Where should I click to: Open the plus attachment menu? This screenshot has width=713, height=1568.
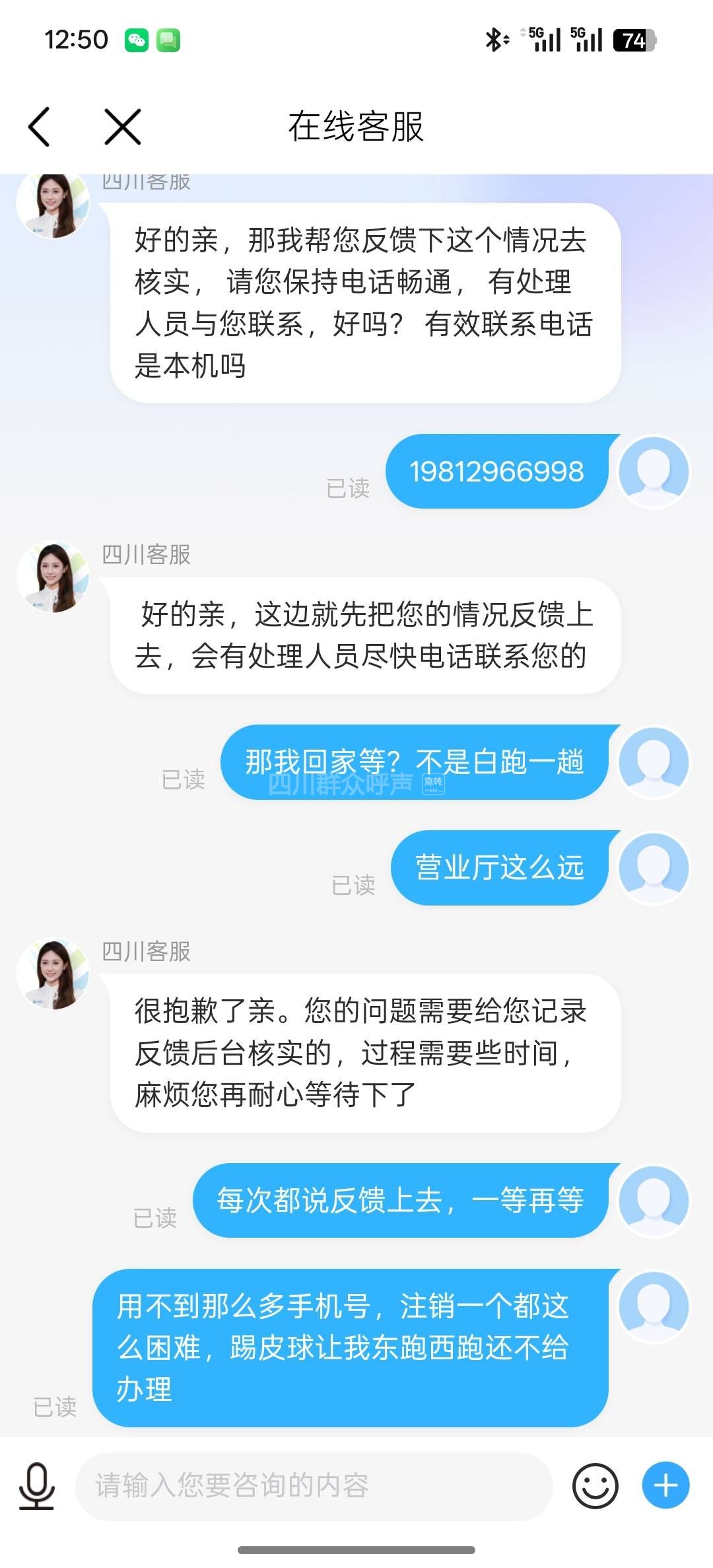[665, 1486]
